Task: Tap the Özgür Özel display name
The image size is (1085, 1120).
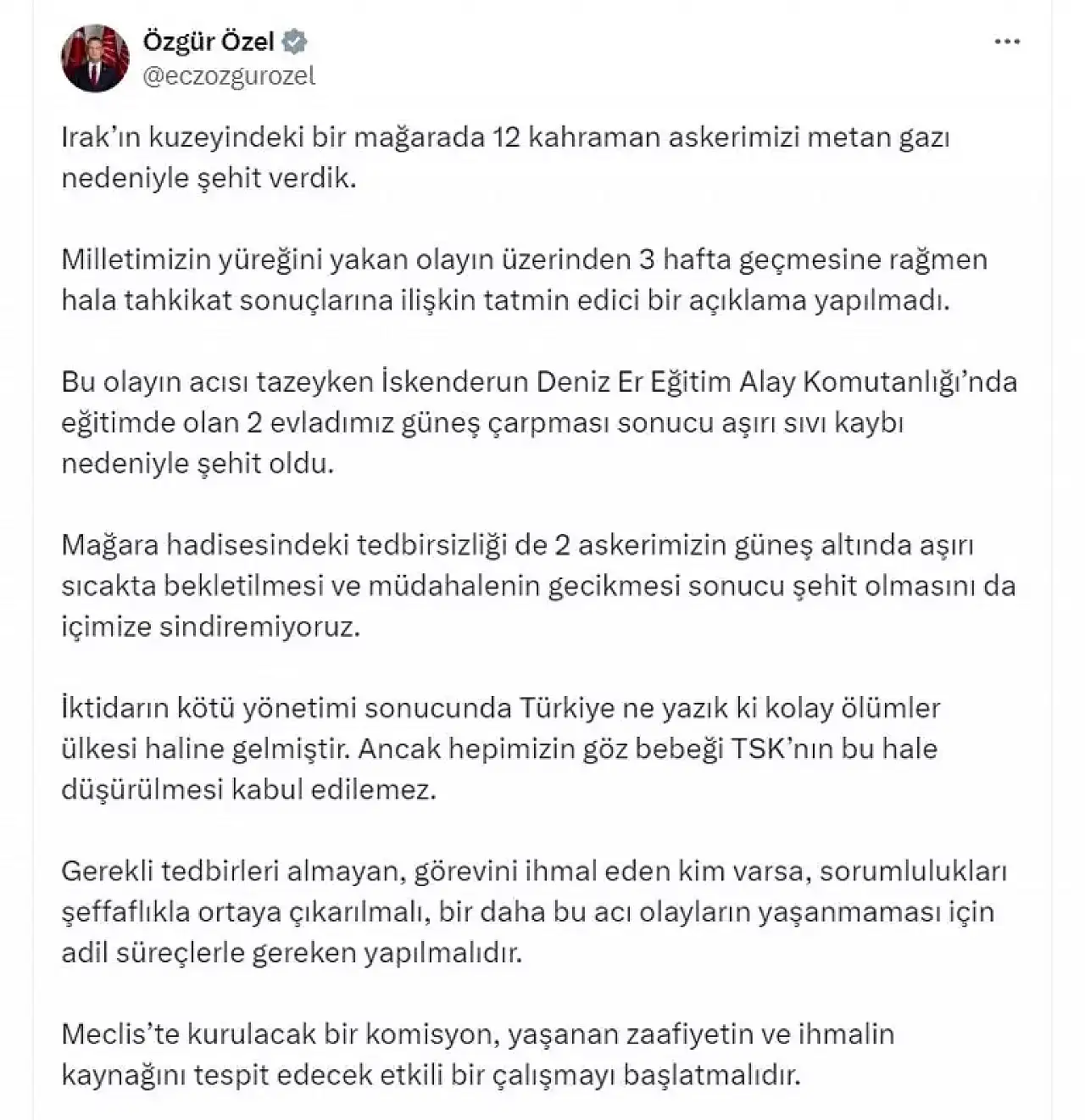Action: click(209, 41)
